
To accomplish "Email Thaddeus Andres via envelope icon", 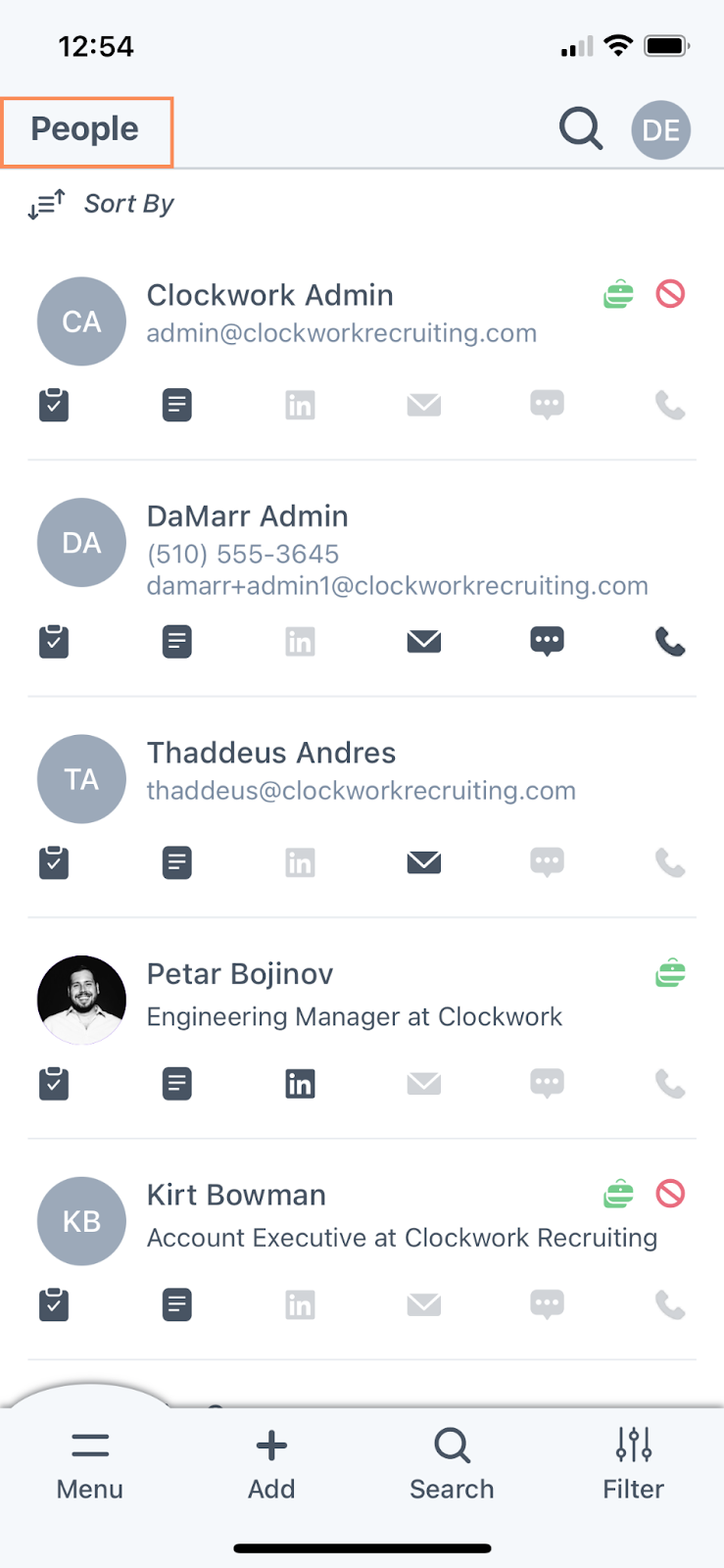I will (423, 862).
